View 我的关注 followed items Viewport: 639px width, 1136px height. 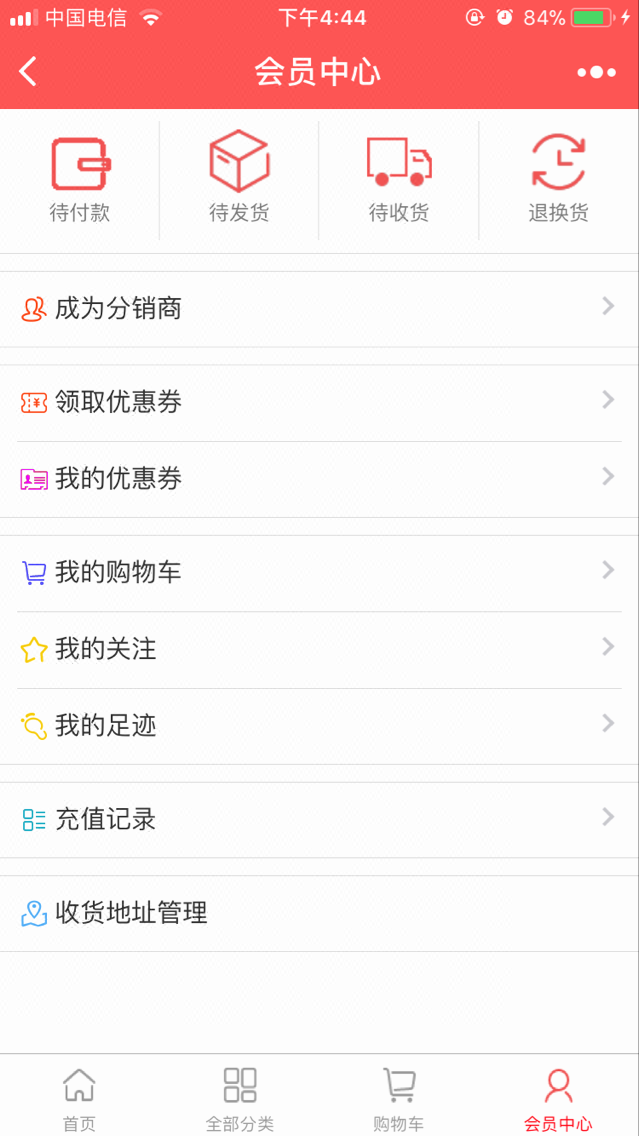tap(319, 650)
